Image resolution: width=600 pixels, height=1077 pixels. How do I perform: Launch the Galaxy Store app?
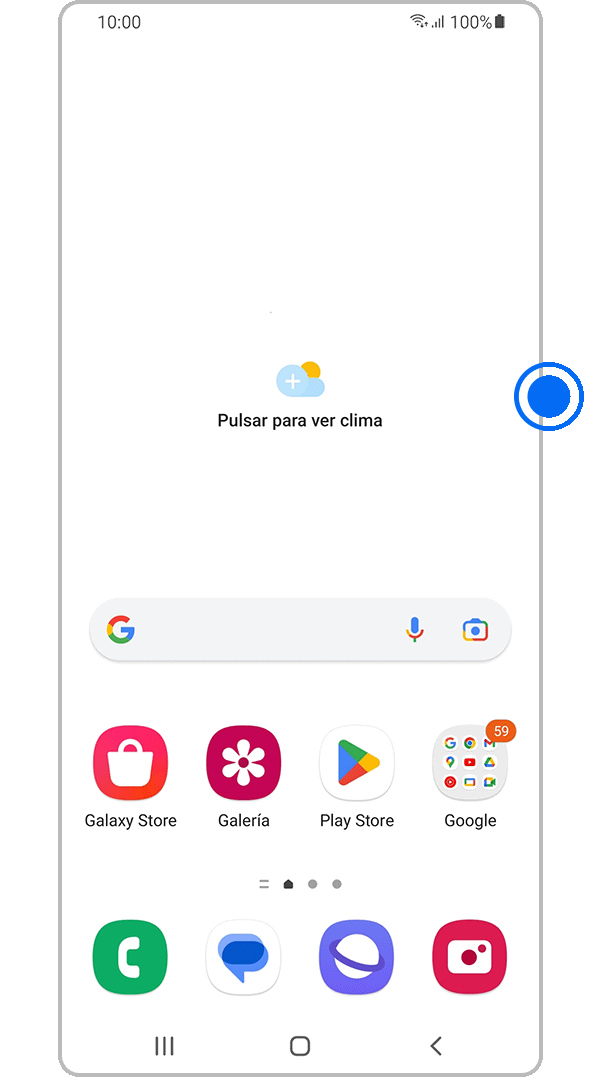click(x=130, y=763)
